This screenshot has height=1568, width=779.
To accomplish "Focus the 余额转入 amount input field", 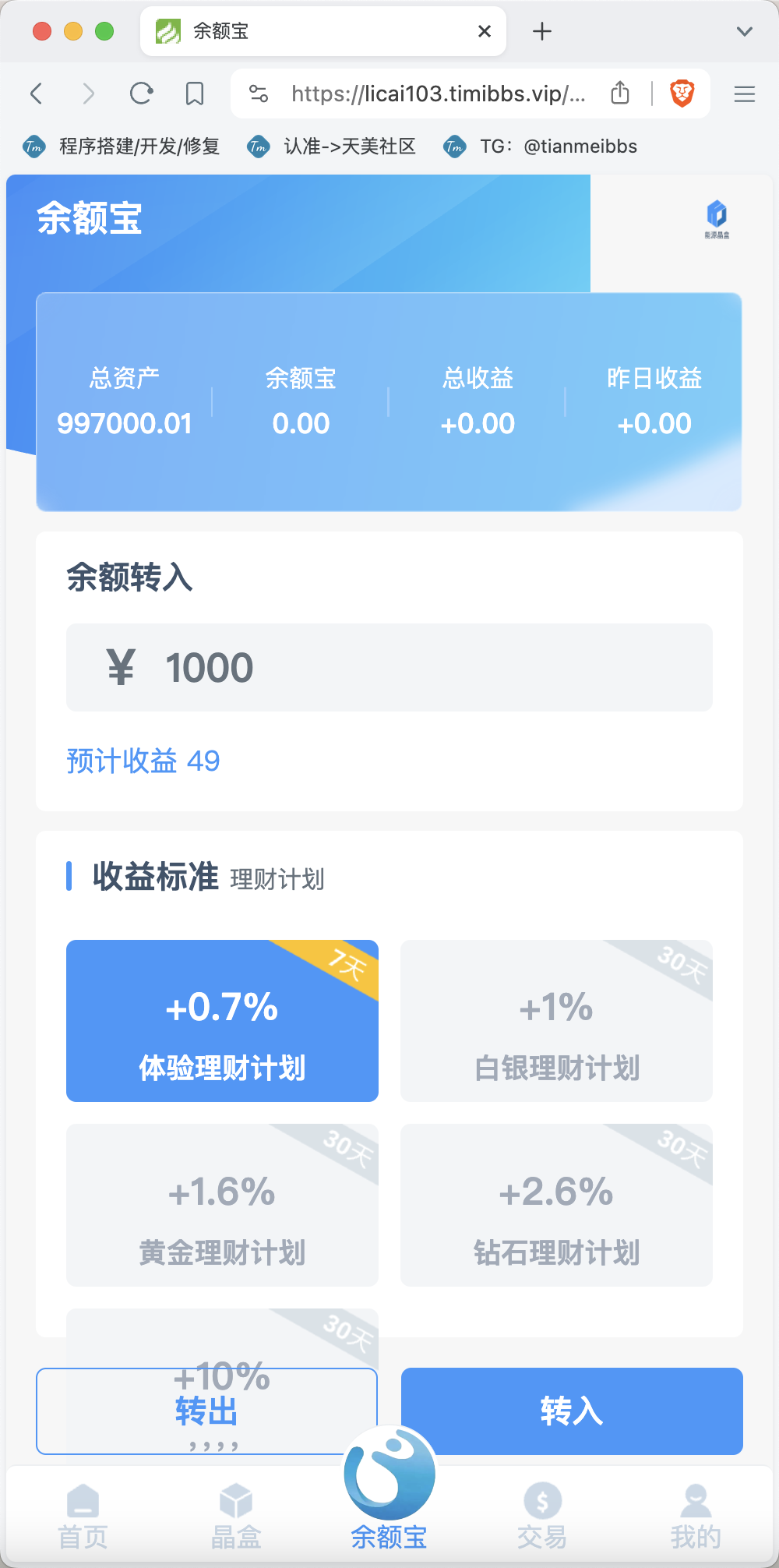I will 389,667.
